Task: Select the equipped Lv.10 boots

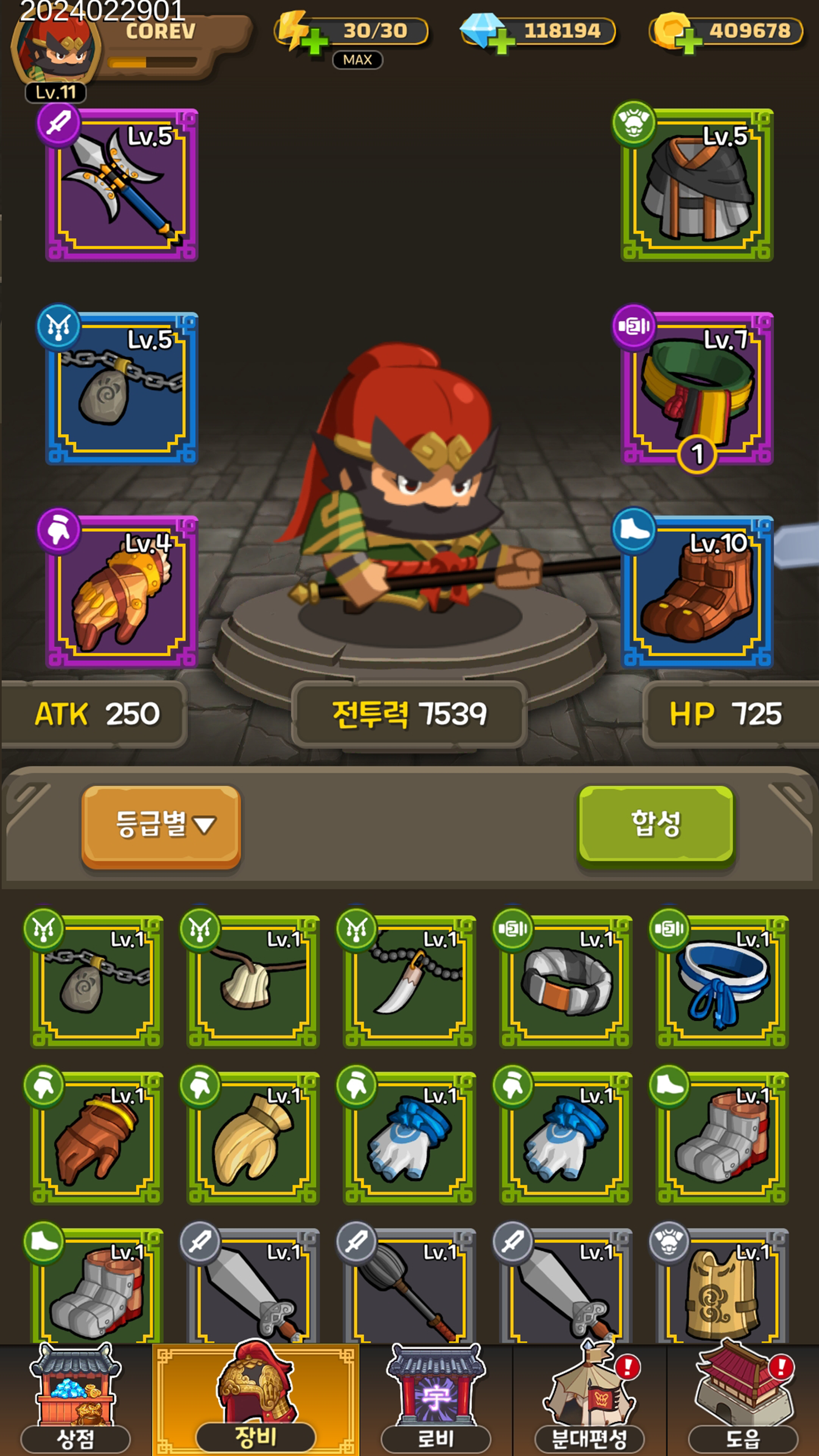Action: (697, 592)
